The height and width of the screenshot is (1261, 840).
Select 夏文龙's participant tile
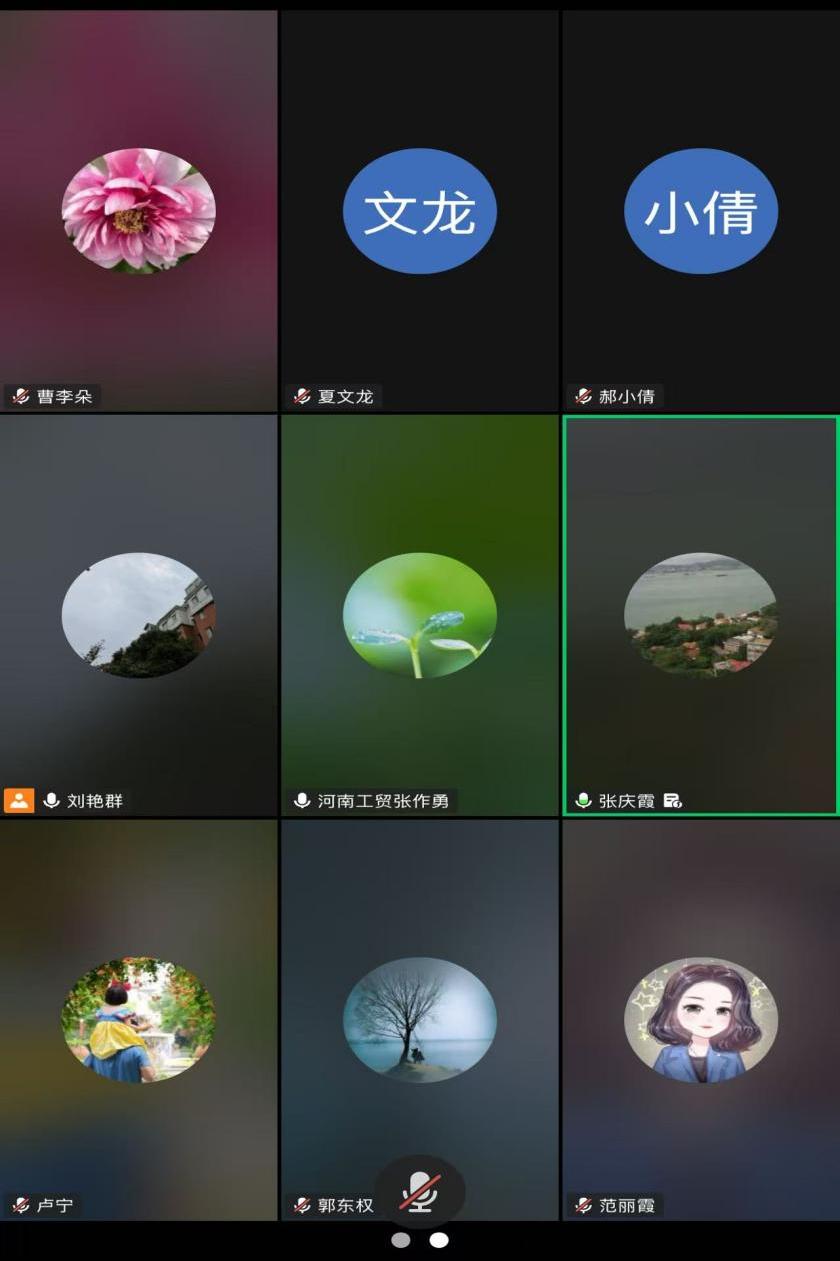tap(419, 211)
